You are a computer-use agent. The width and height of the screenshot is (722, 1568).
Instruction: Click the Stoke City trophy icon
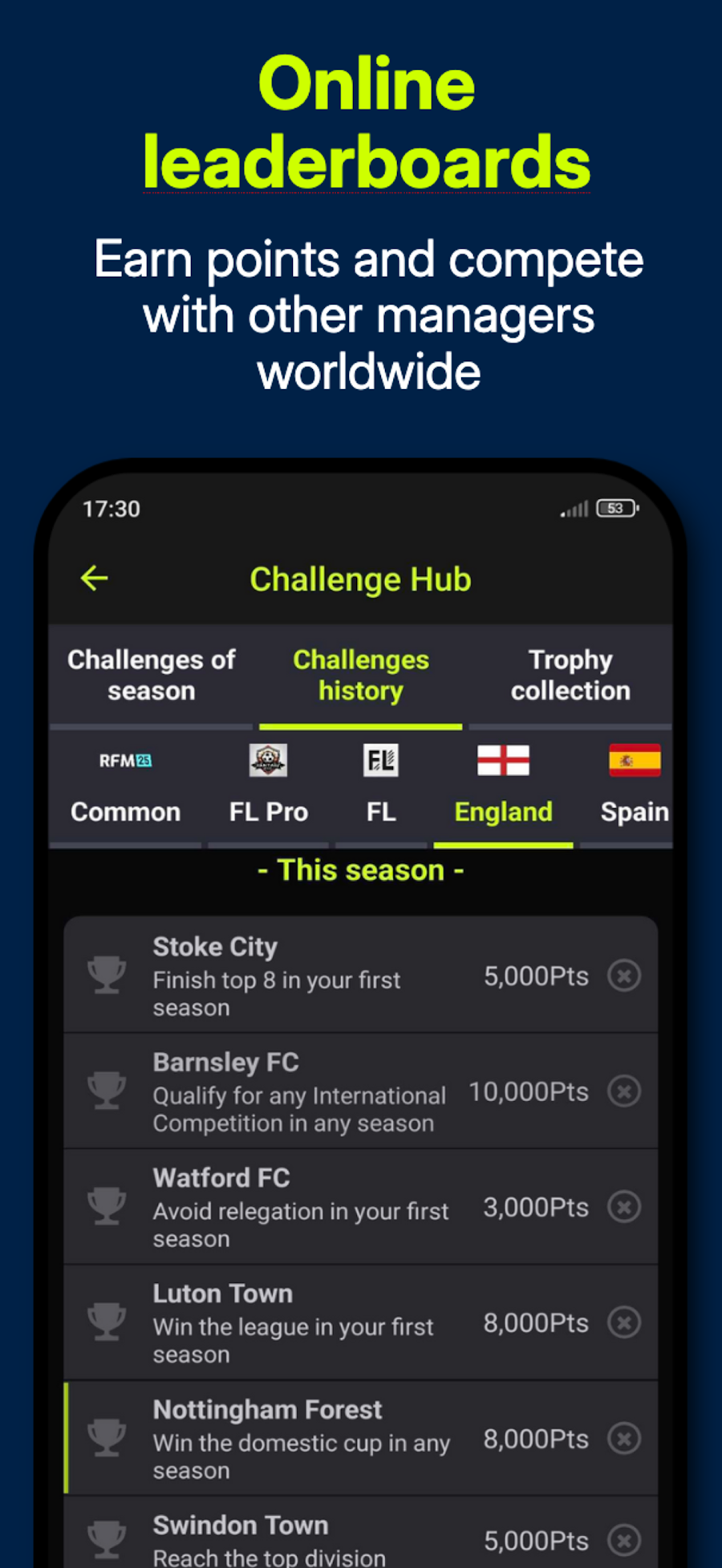click(108, 975)
